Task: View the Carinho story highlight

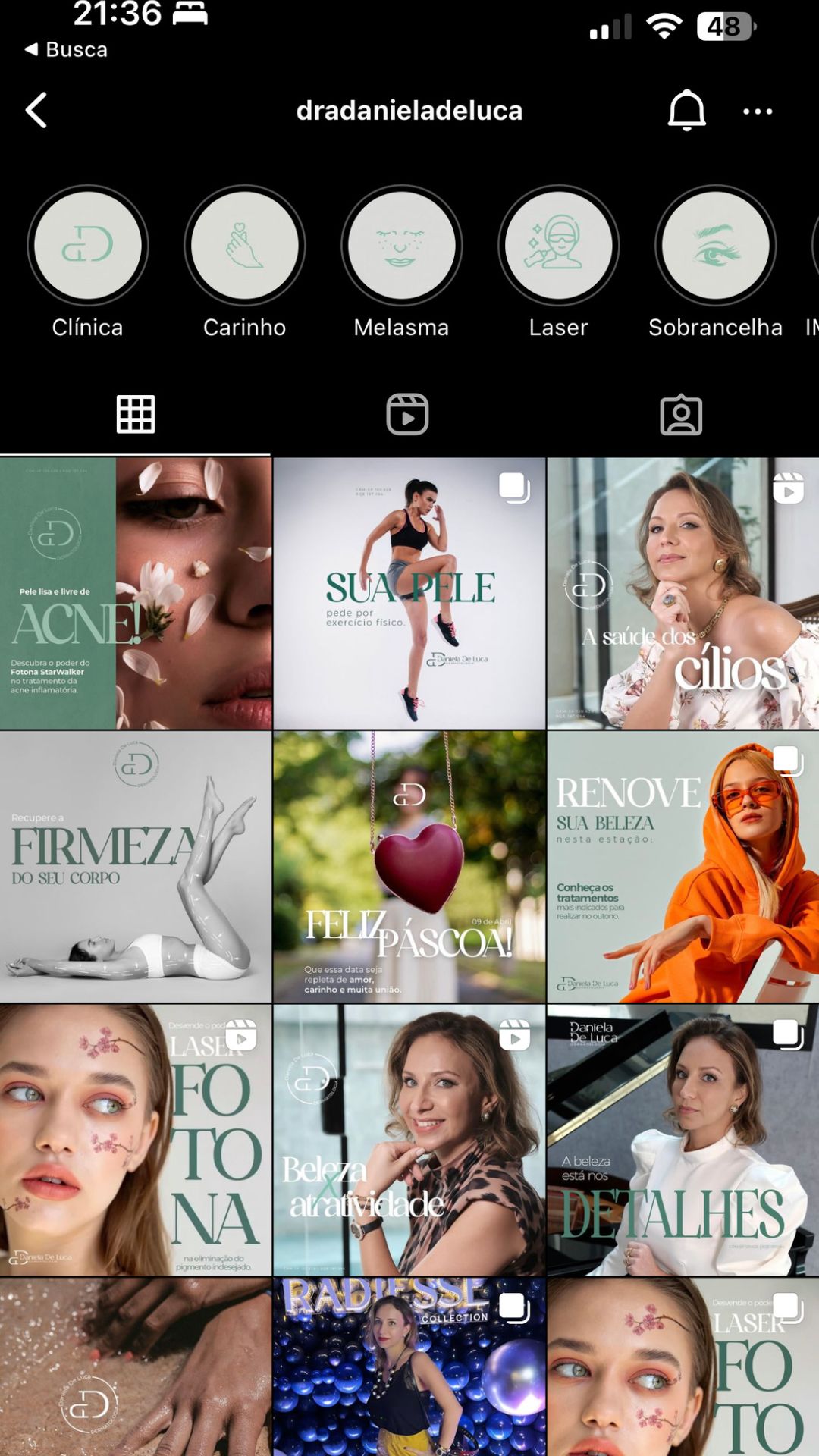Action: pyautogui.click(x=245, y=246)
